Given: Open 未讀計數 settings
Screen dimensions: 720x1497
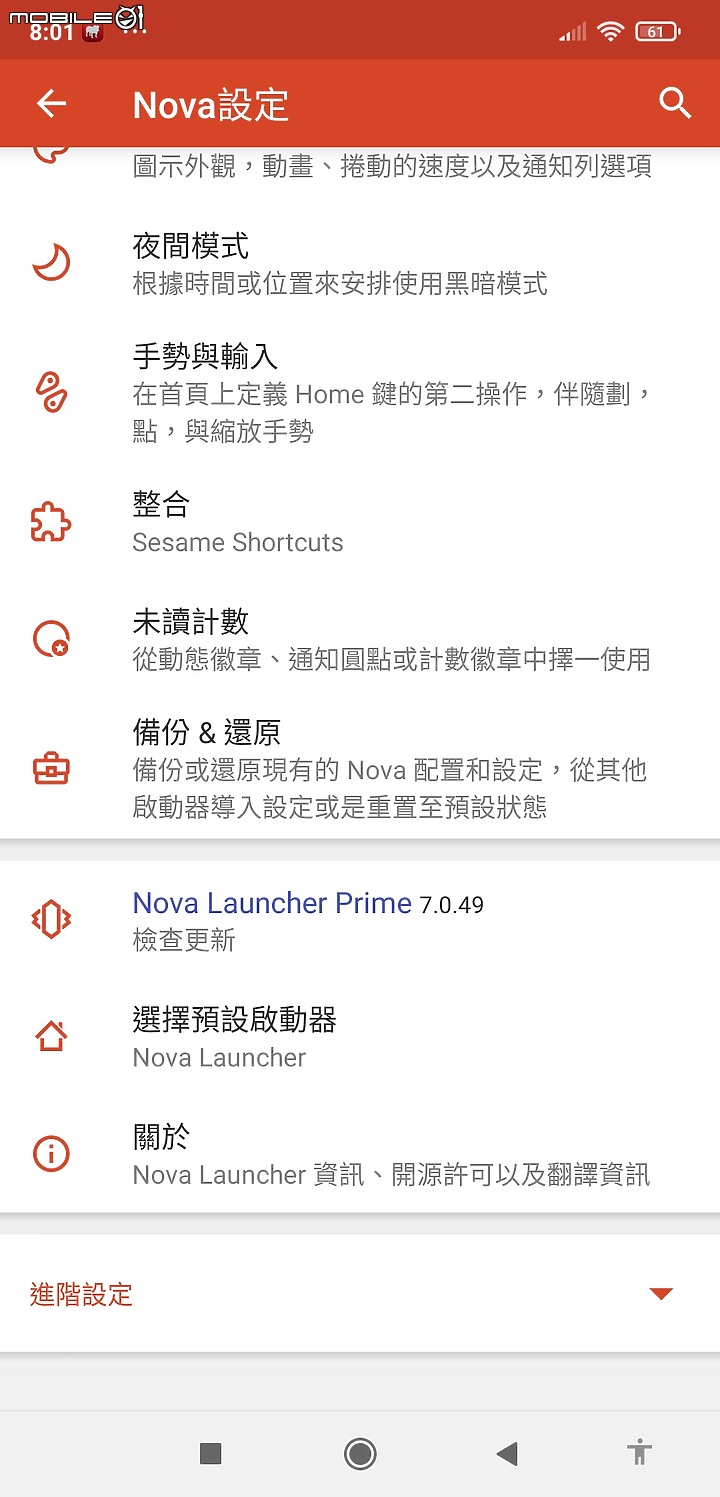Looking at the screenshot, I should click(360, 639).
